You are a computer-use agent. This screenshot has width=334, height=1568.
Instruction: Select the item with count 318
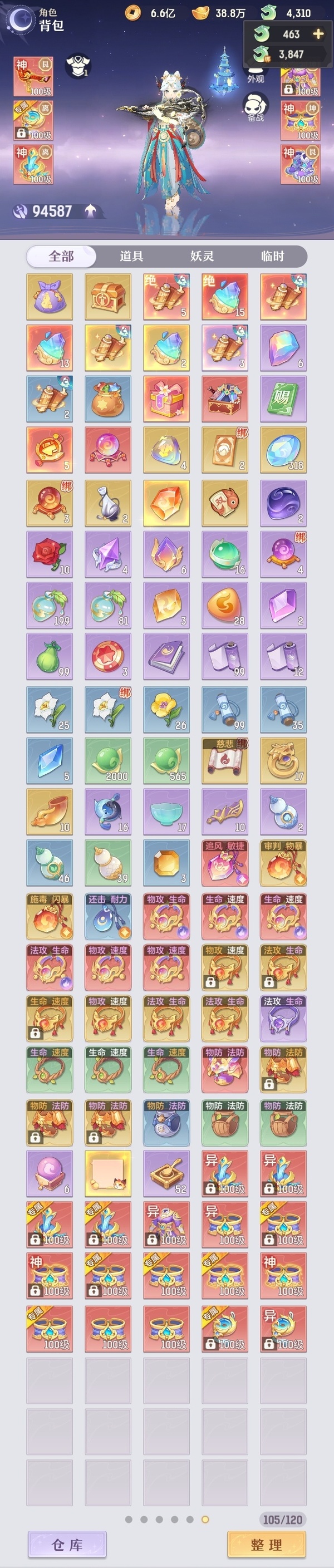[283, 450]
